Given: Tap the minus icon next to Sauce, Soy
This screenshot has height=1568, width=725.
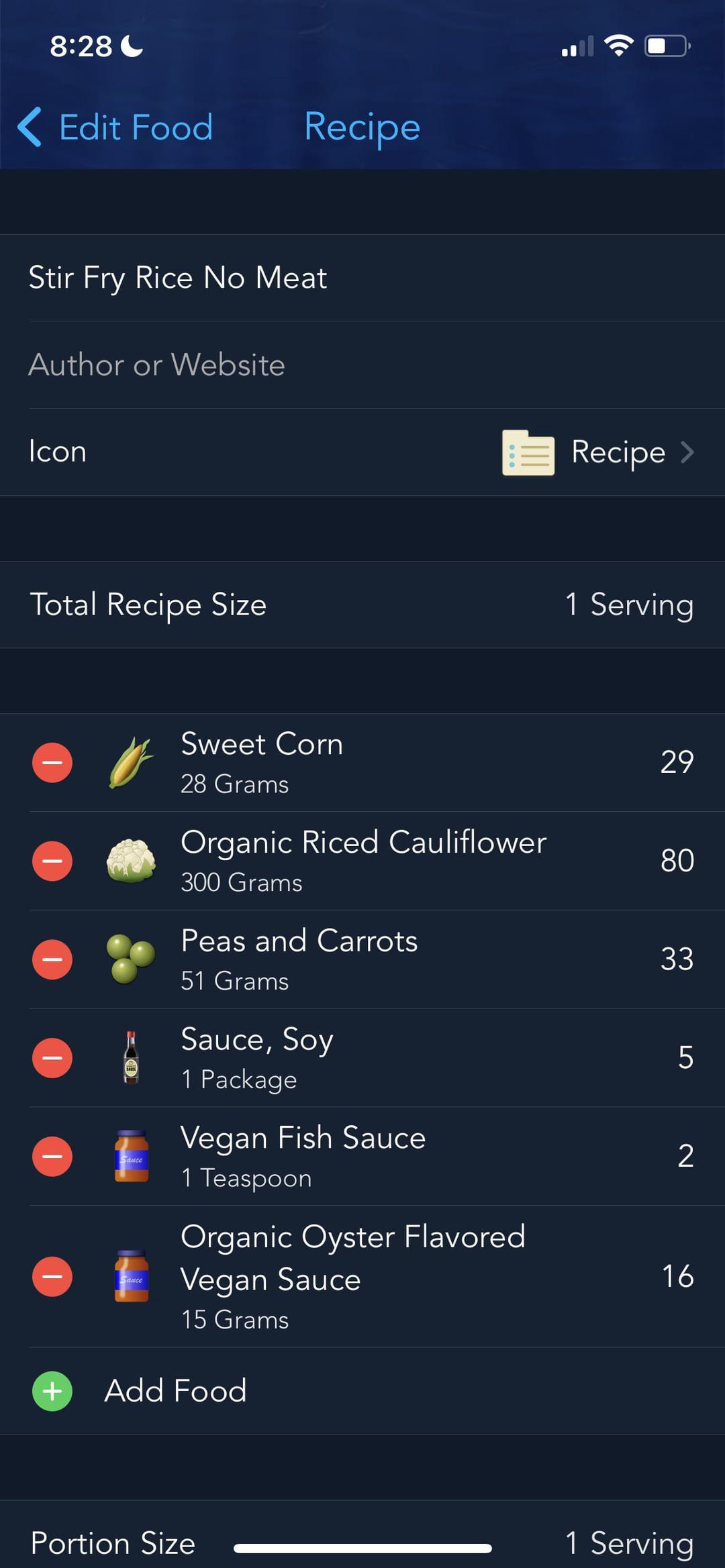Looking at the screenshot, I should 52,1058.
